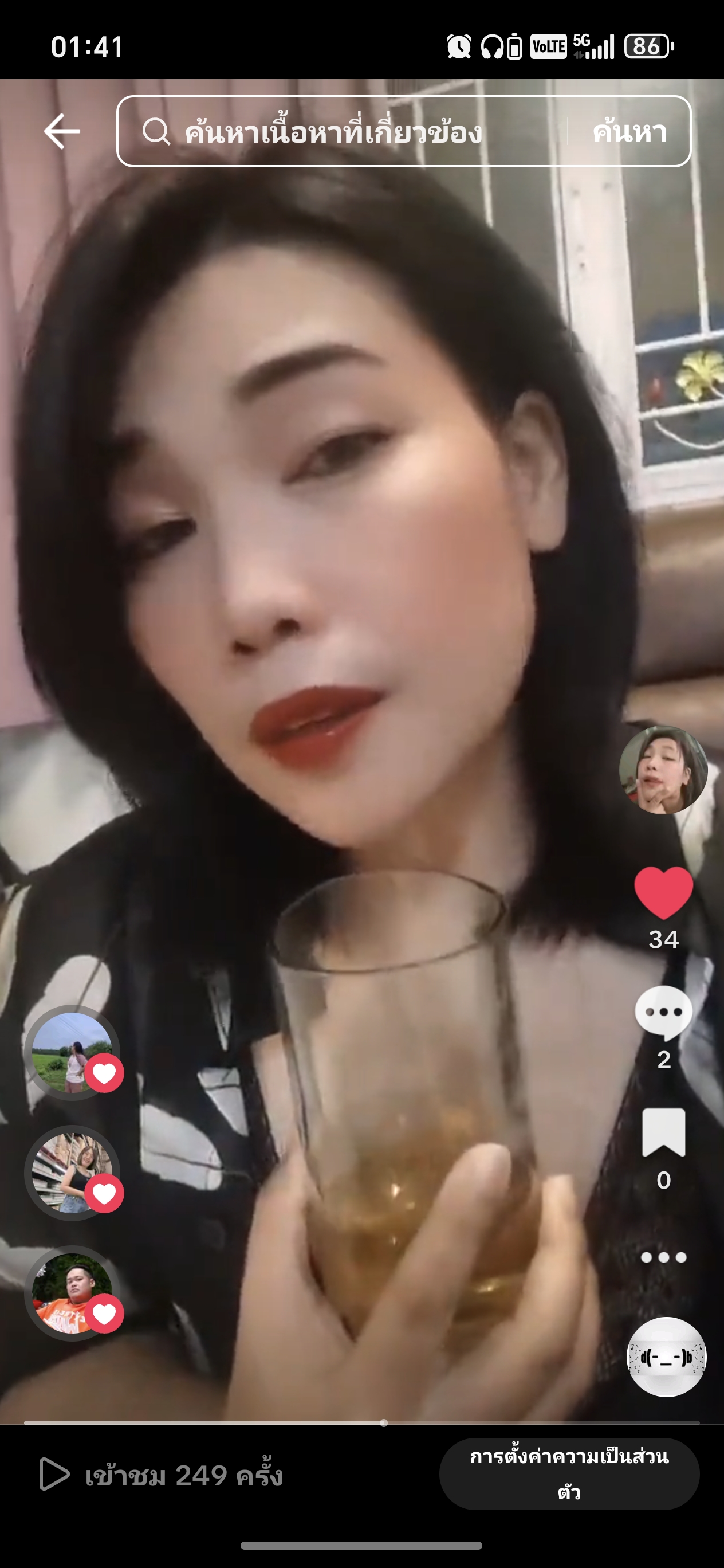Open การตั้งค่าความเป็นส่วนตัว privacy settings

[x=569, y=1474]
